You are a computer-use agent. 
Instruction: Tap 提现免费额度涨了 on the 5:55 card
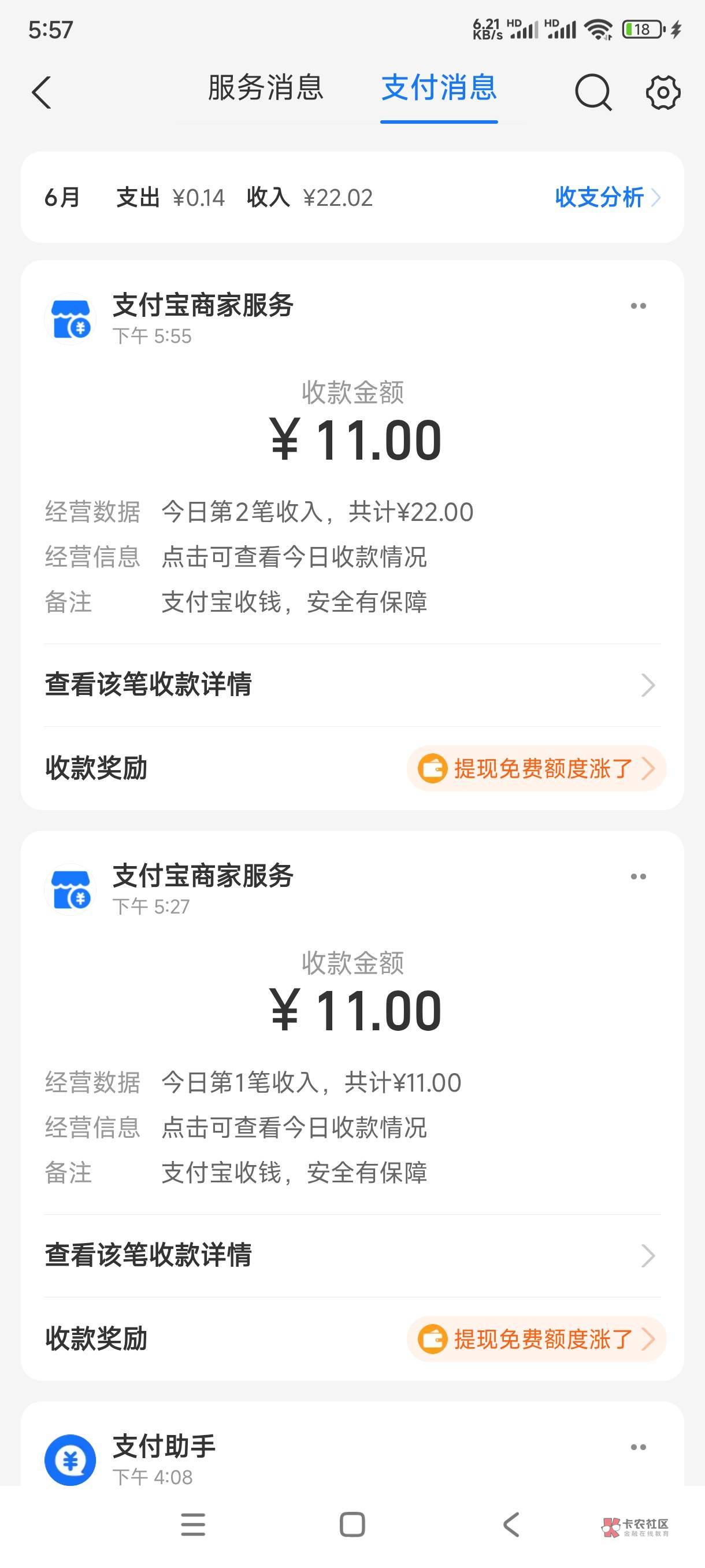click(x=536, y=768)
